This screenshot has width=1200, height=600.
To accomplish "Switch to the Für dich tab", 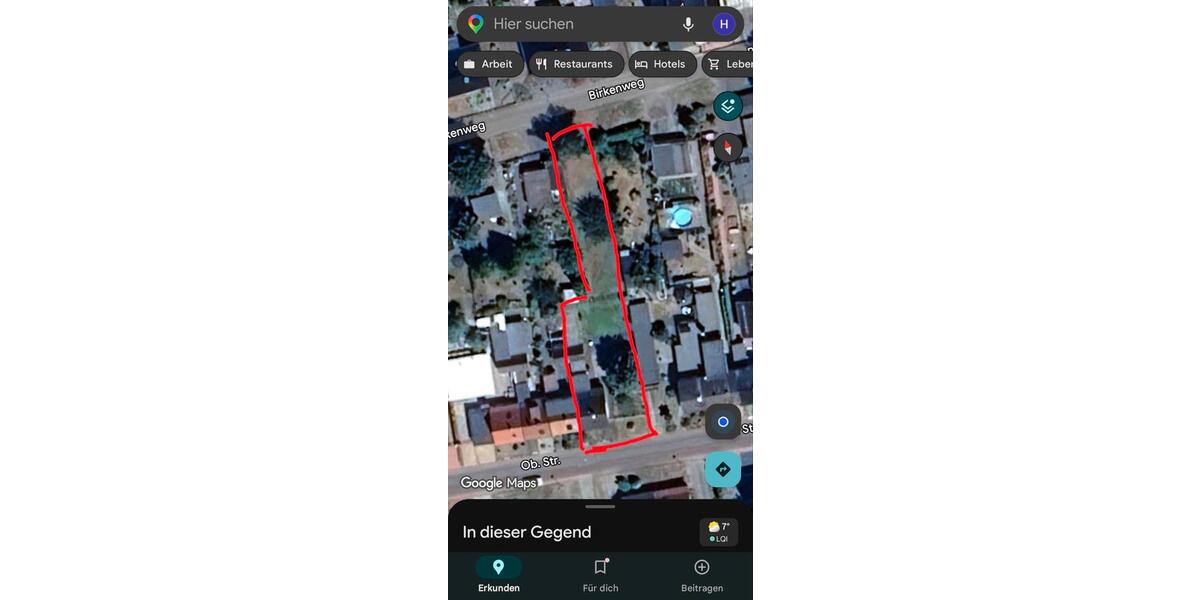I will click(600, 576).
